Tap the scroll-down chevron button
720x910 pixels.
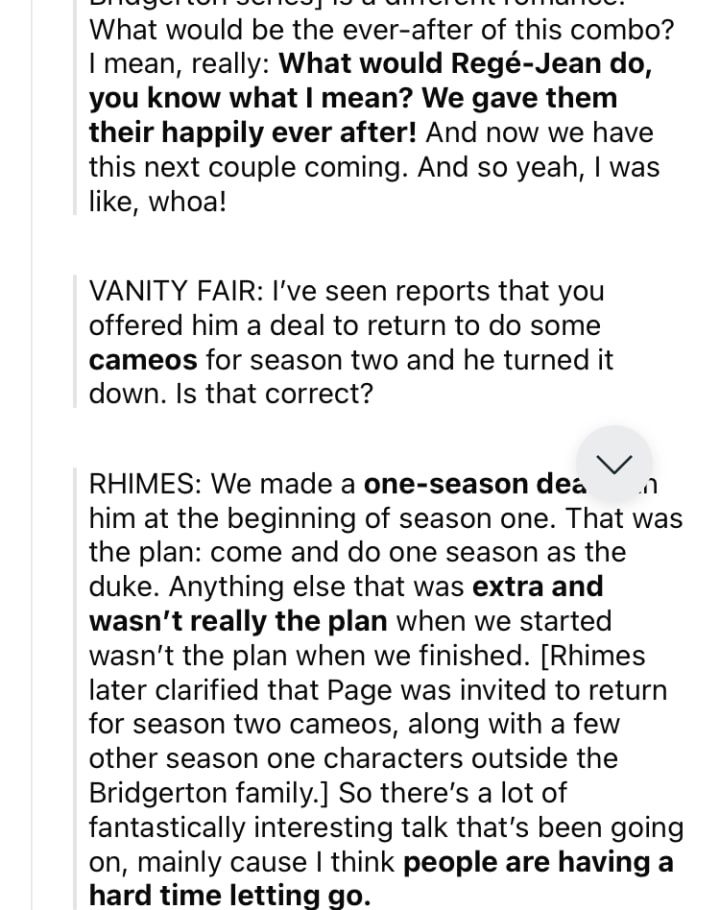[x=613, y=464]
